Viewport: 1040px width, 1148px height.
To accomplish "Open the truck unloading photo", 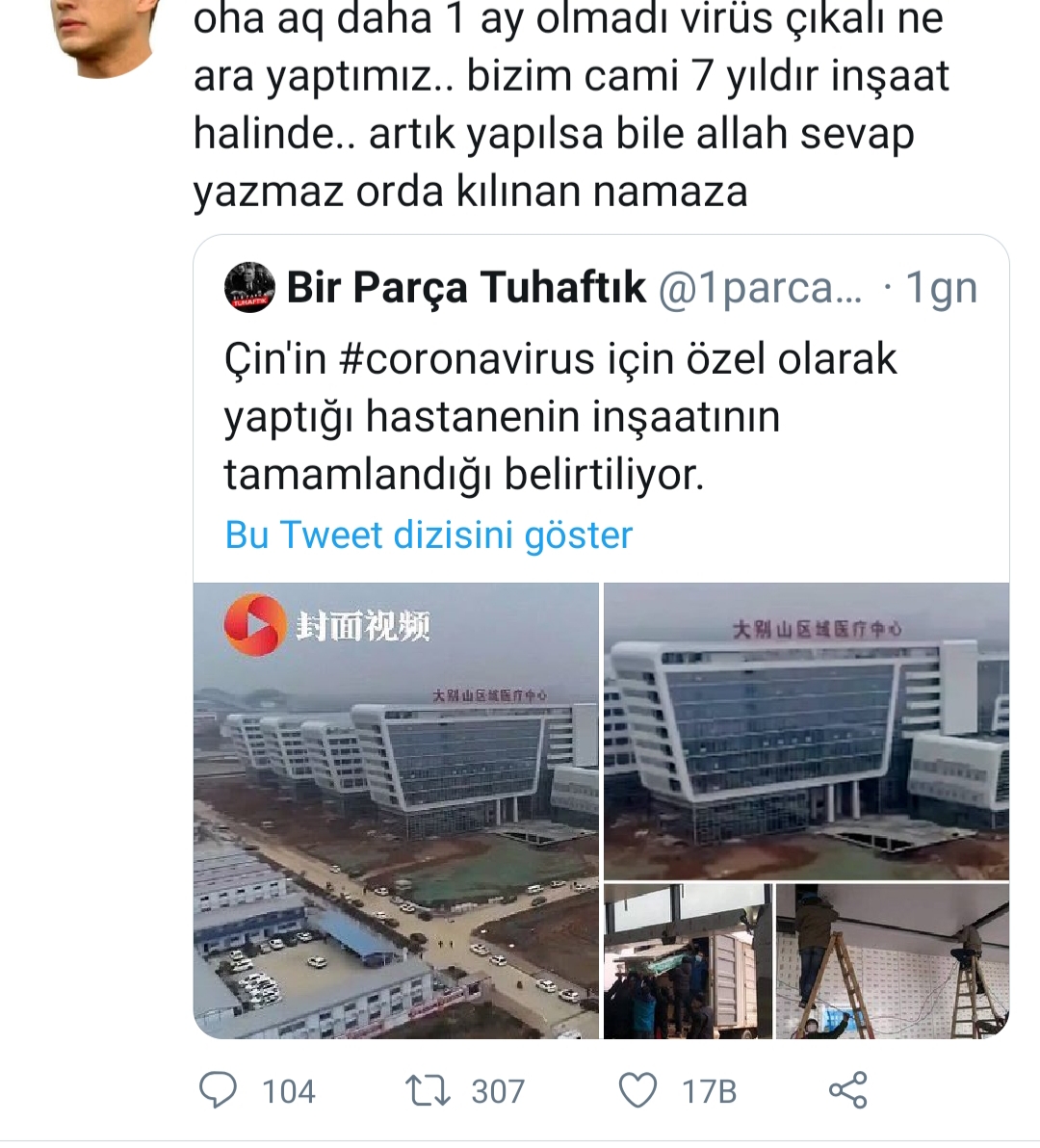I will 688,961.
